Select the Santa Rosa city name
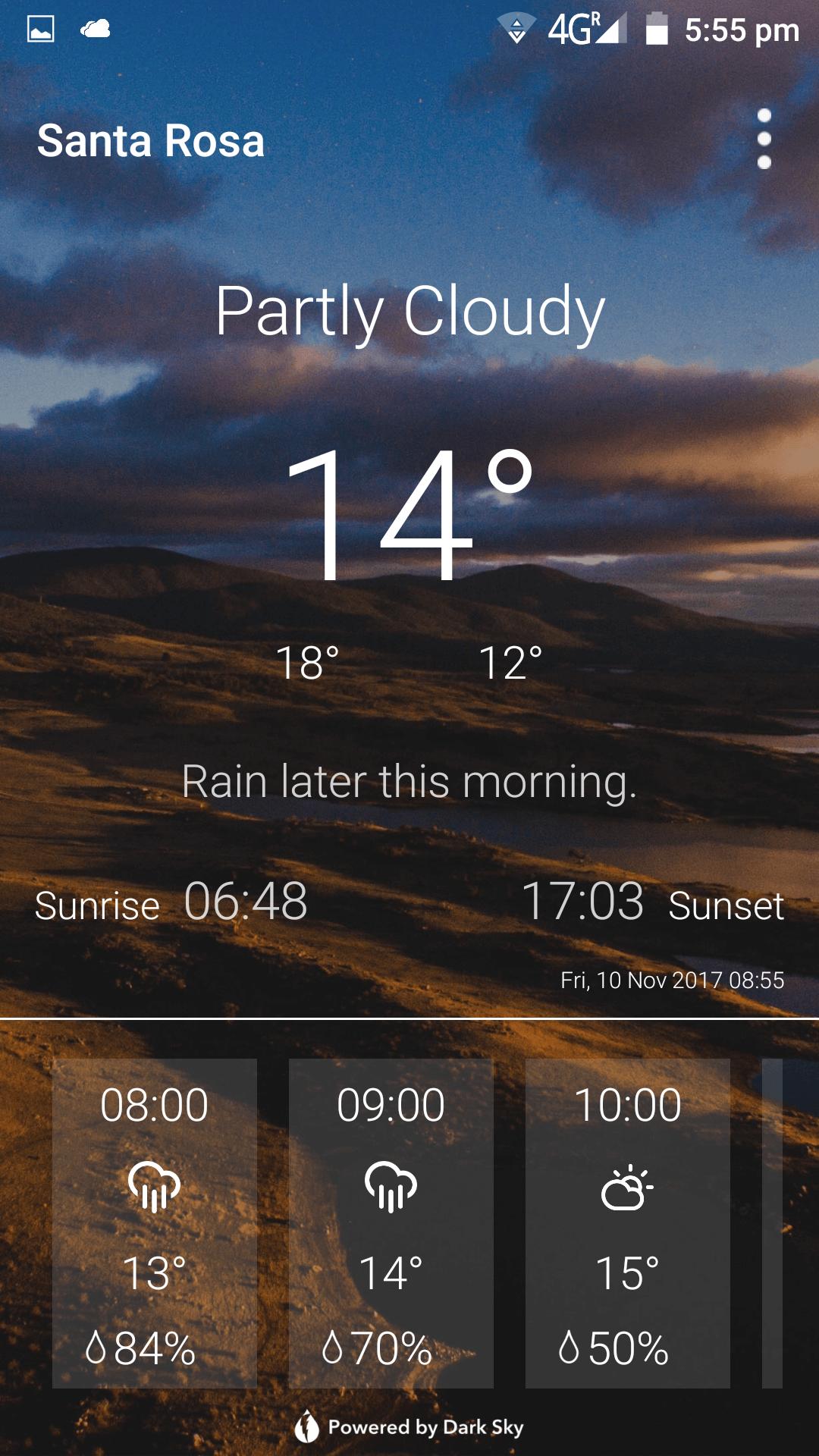Image resolution: width=819 pixels, height=1456 pixels. coord(151,141)
